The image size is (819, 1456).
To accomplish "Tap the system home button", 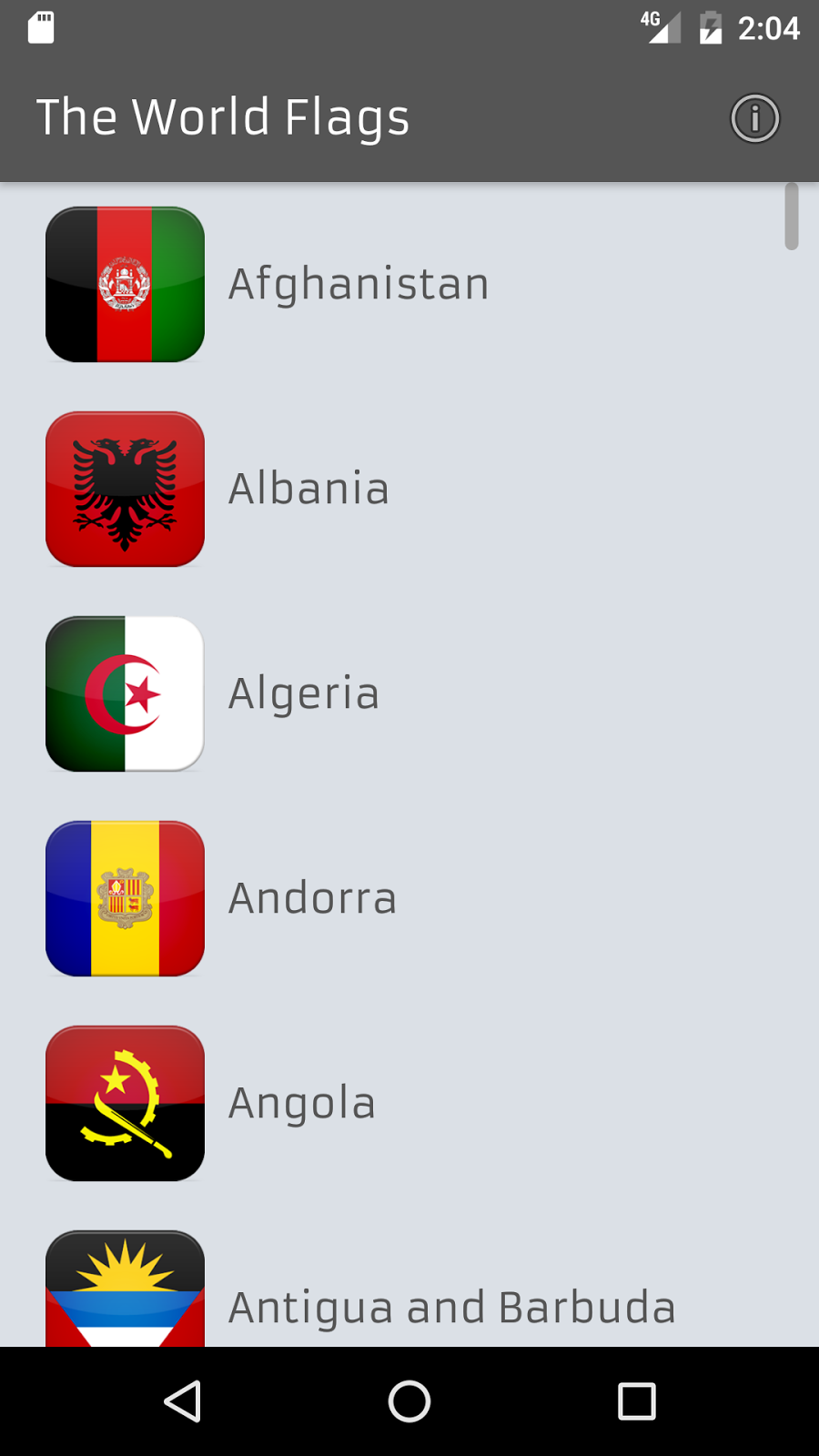I will coord(409,1401).
